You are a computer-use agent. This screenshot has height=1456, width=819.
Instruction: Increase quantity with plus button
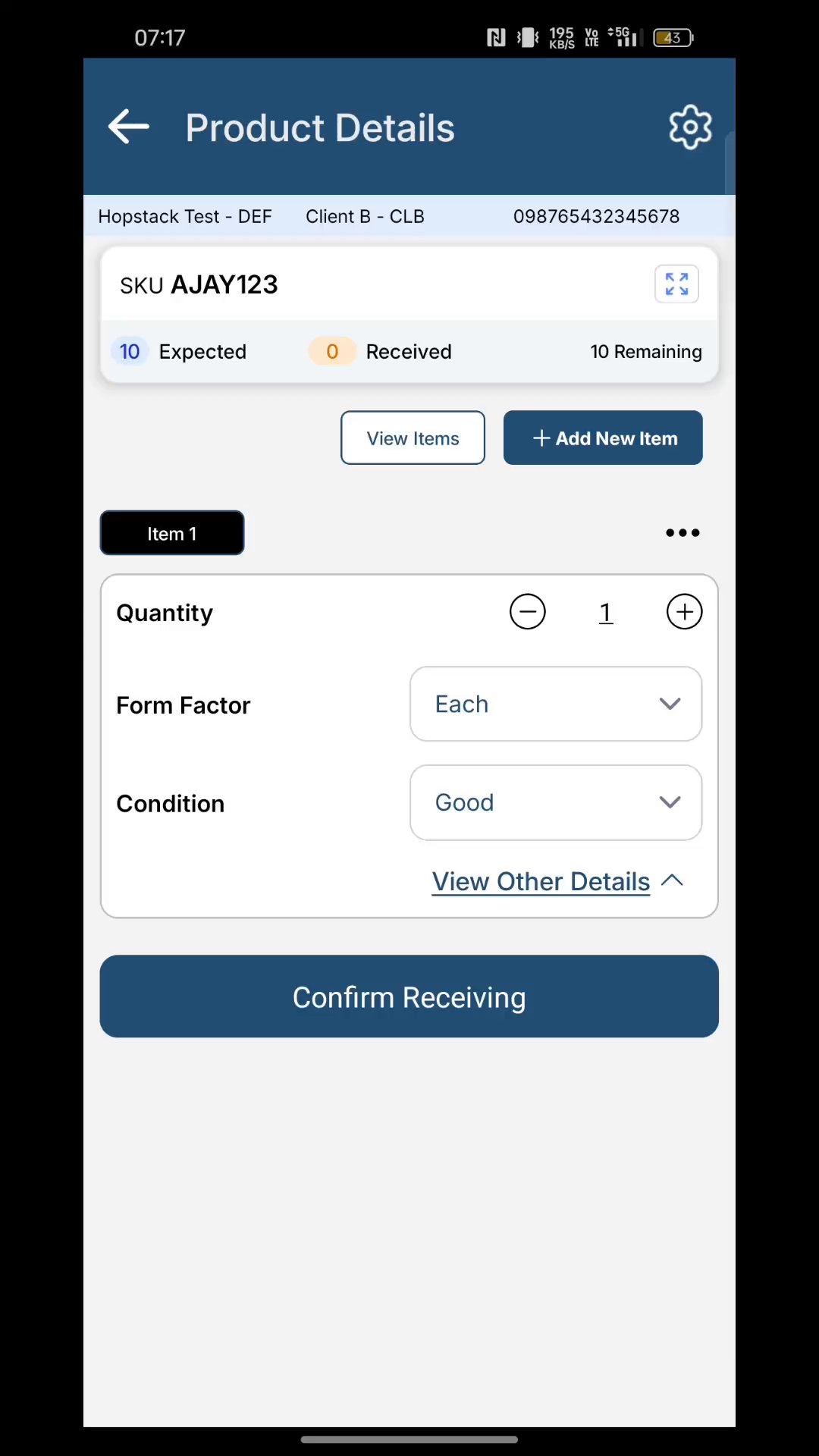tap(684, 612)
